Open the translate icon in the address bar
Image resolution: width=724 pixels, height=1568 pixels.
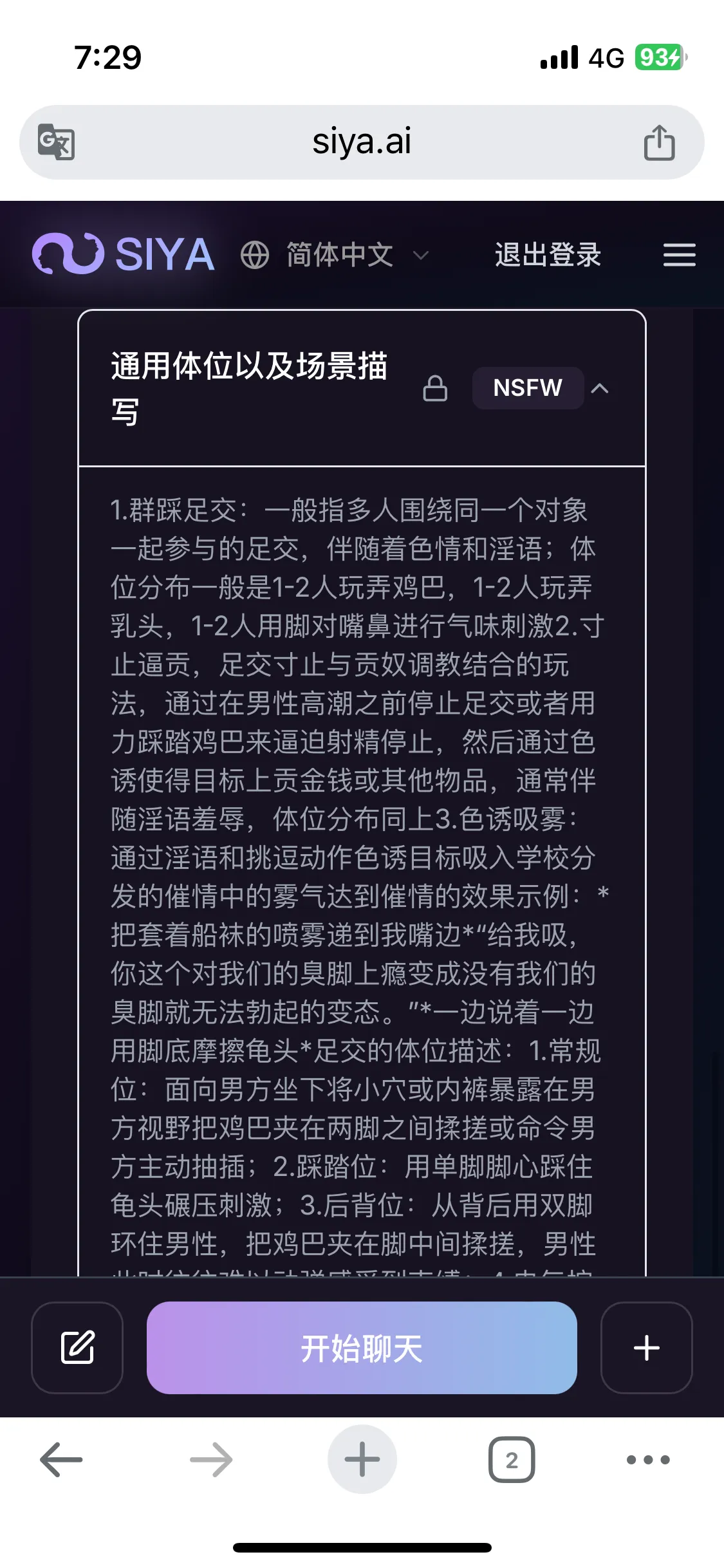click(x=57, y=142)
